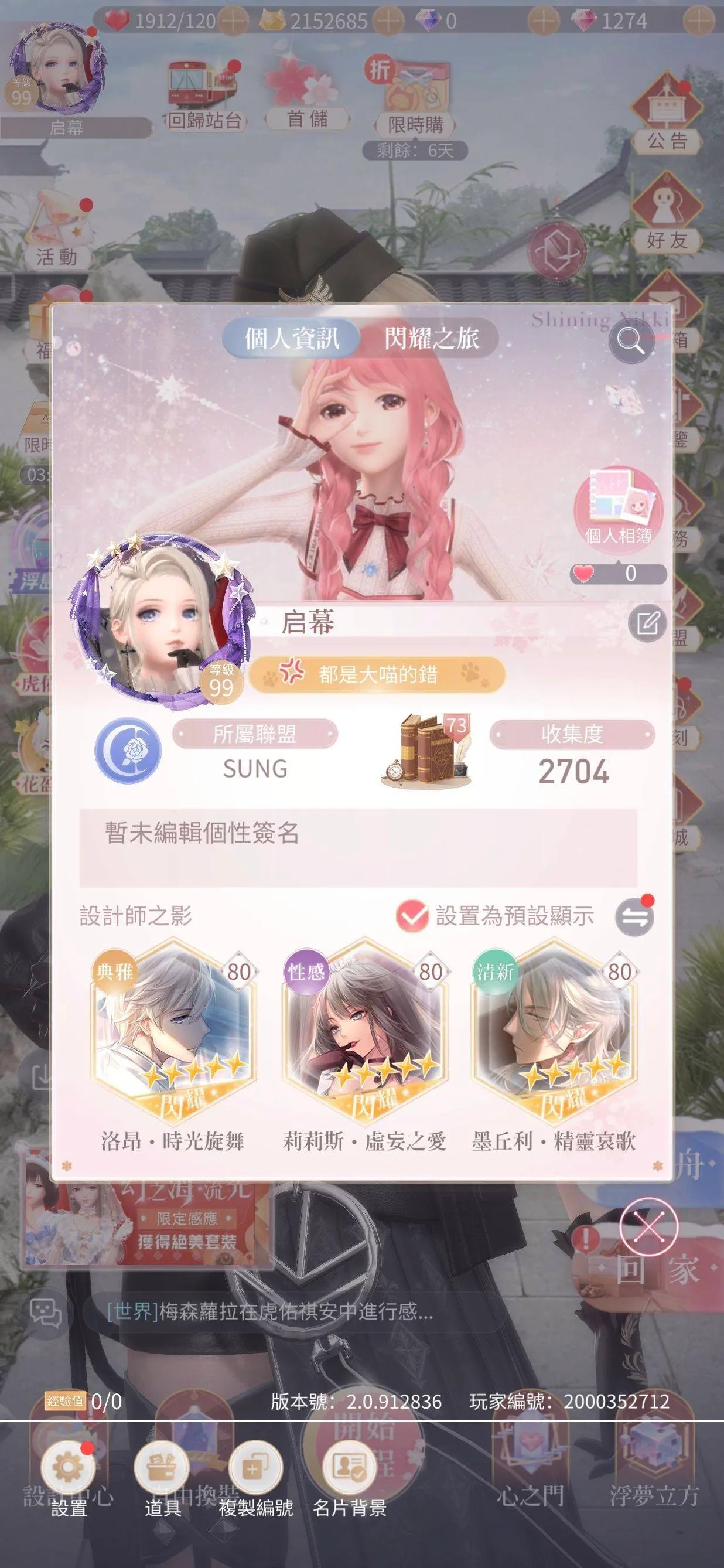
Task: Copy player ID via 複製編號
Action: point(255,1468)
